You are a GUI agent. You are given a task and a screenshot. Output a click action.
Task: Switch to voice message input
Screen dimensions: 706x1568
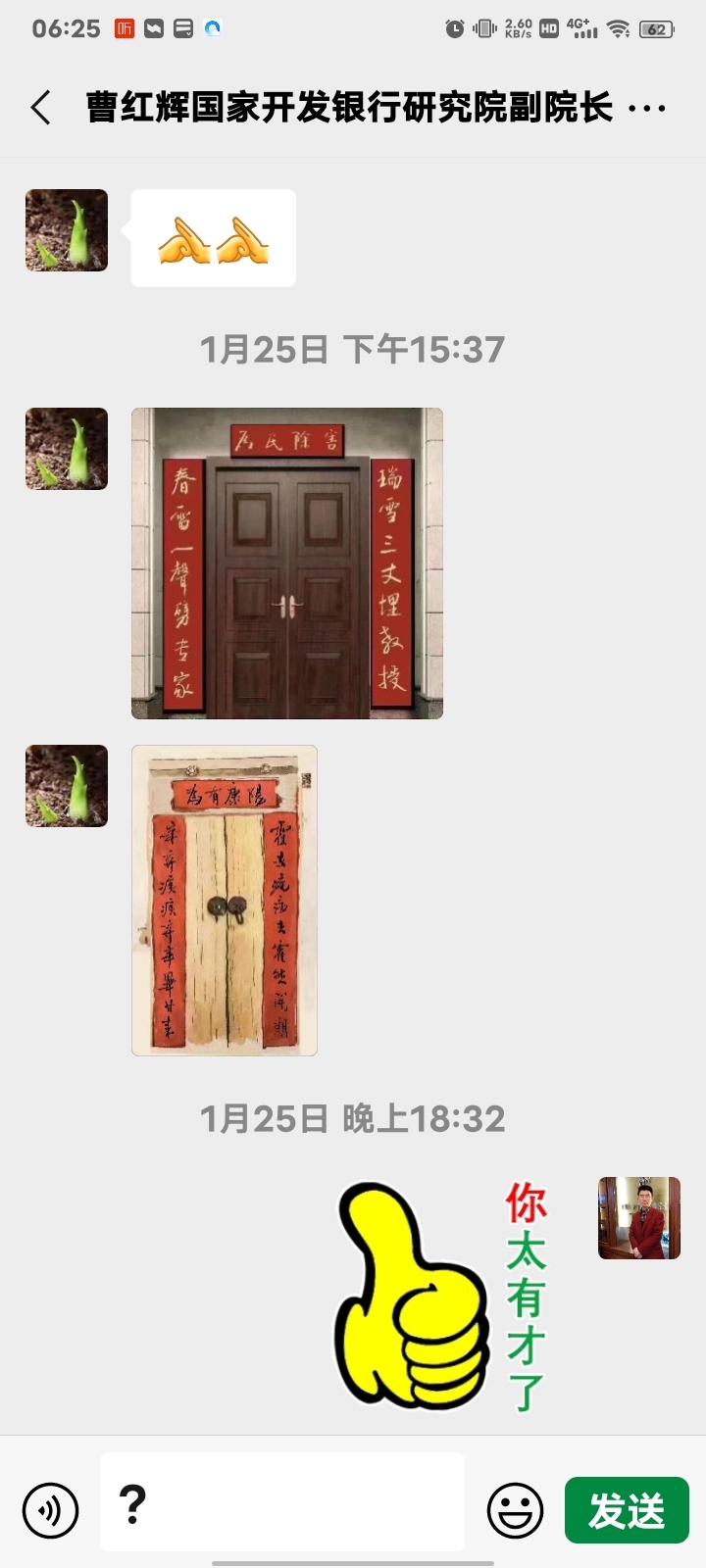pos(50,1510)
